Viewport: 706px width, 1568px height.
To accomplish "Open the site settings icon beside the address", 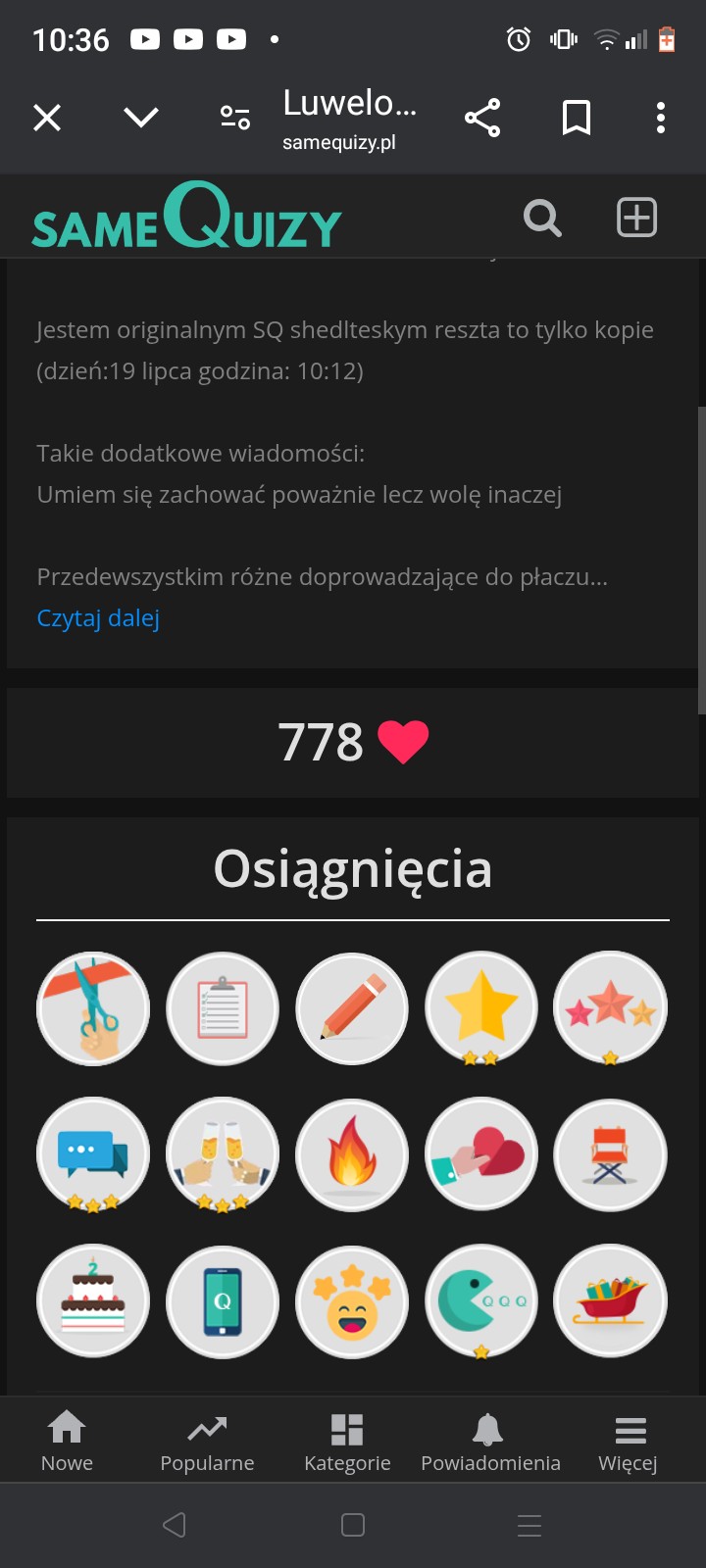I will [x=235, y=119].
